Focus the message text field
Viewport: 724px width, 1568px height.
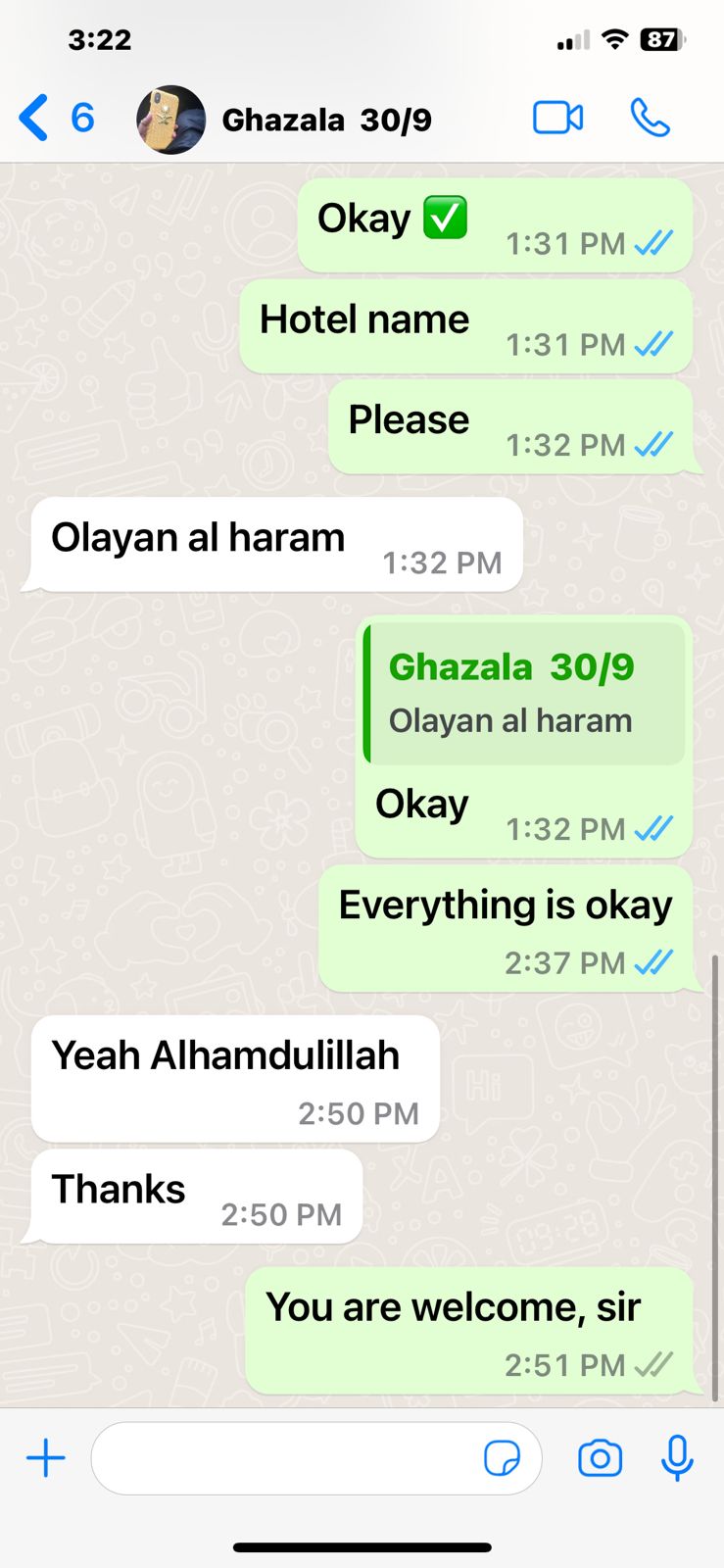[x=284, y=1458]
